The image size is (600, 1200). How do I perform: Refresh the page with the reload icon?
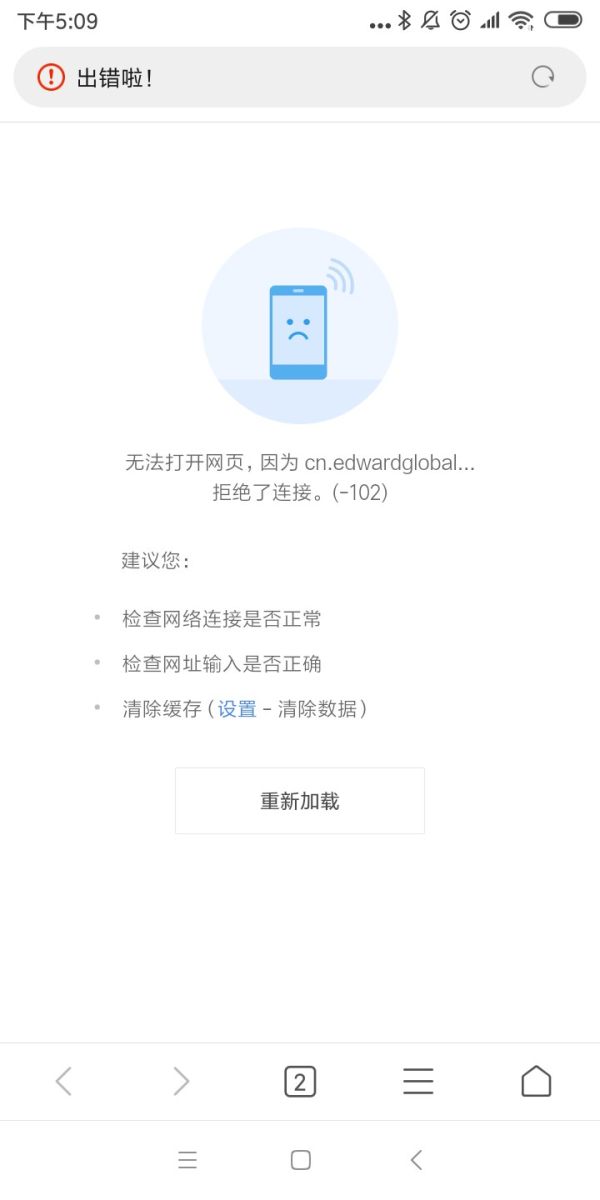(x=543, y=77)
